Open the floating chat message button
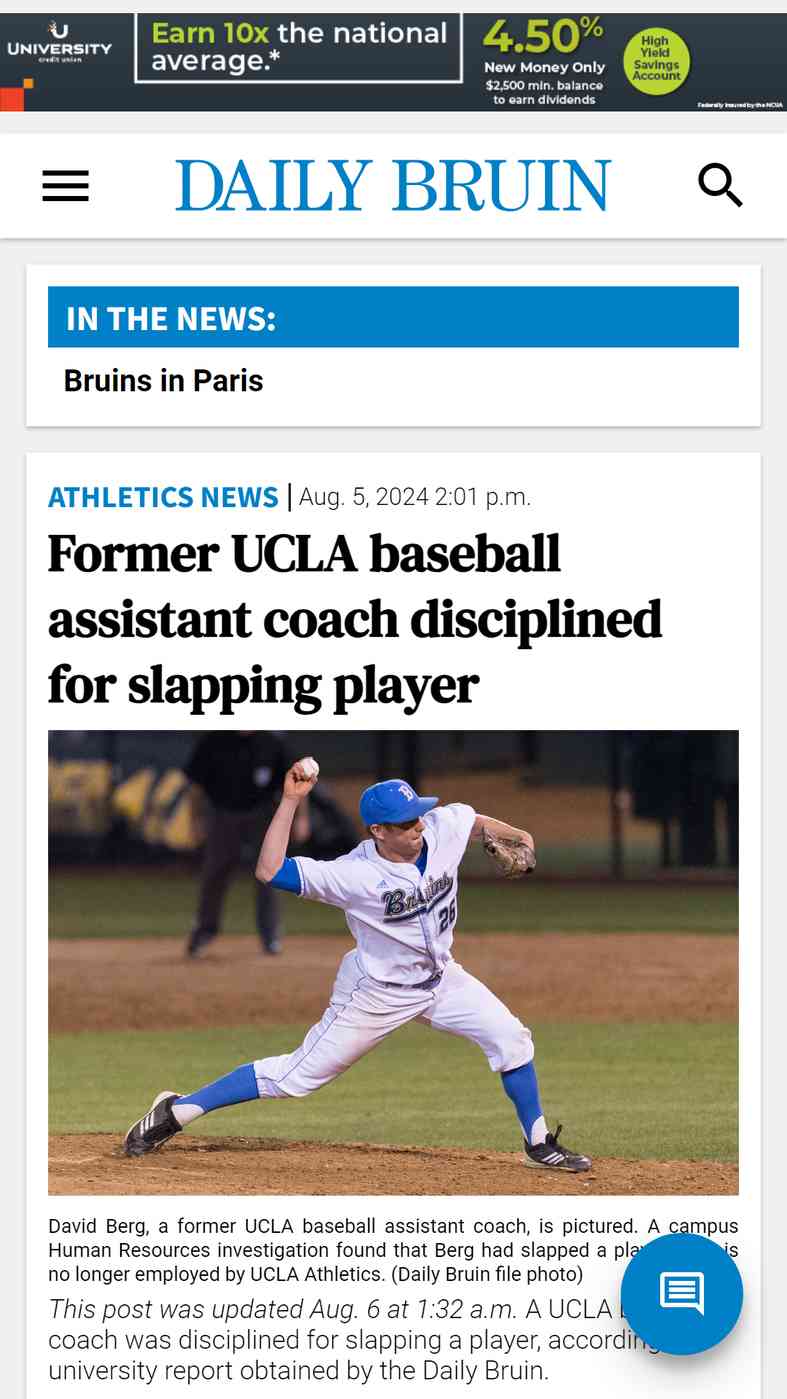Image resolution: width=787 pixels, height=1399 pixels. pyautogui.click(x=682, y=1294)
